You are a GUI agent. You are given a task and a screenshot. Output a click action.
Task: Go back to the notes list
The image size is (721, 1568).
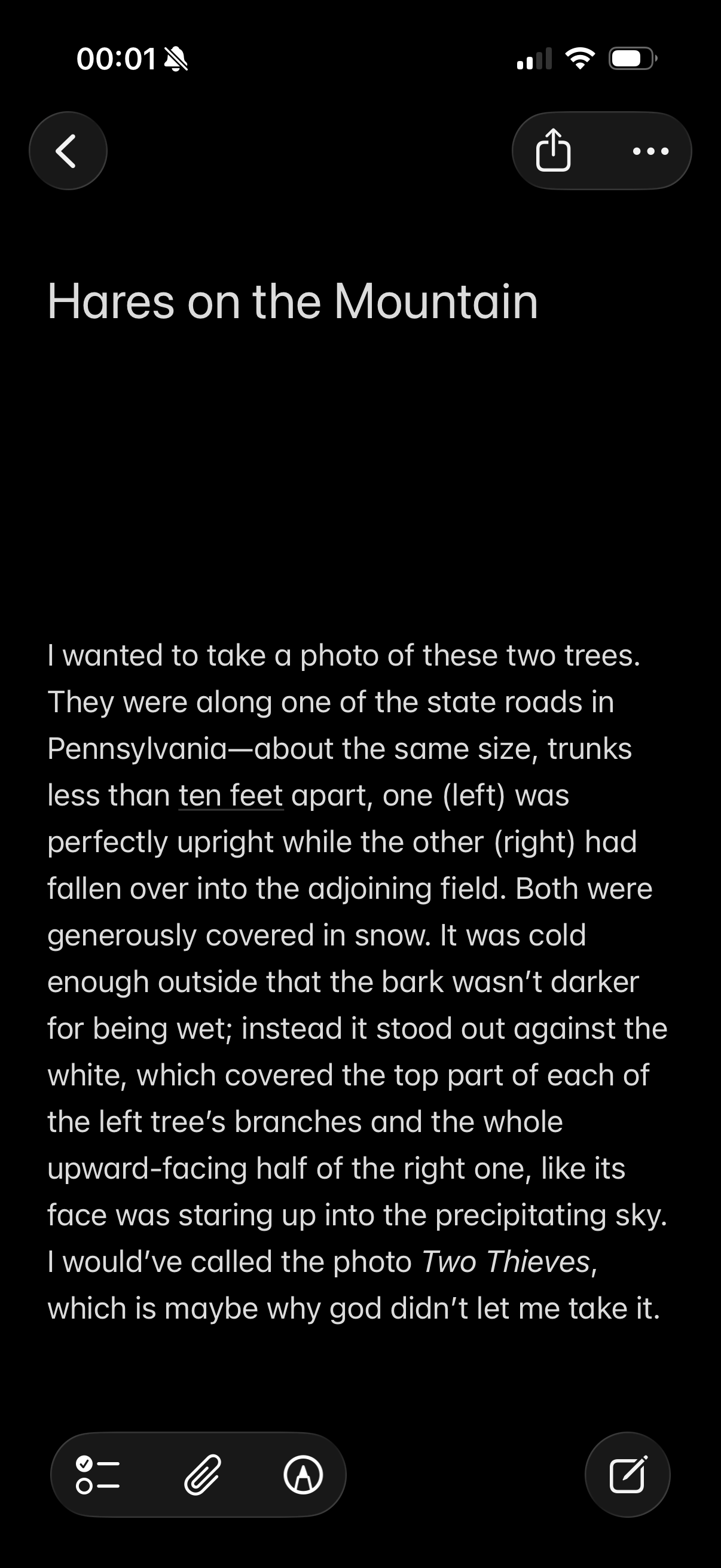[68, 150]
